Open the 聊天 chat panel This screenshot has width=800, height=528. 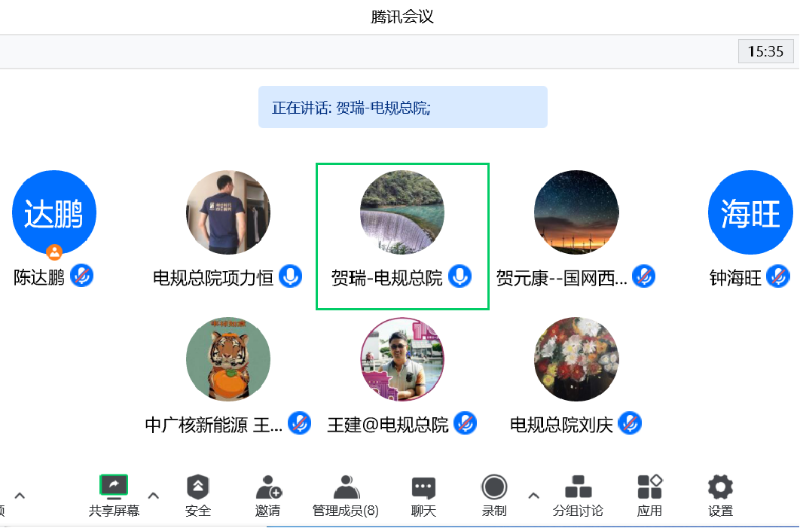pos(423,495)
